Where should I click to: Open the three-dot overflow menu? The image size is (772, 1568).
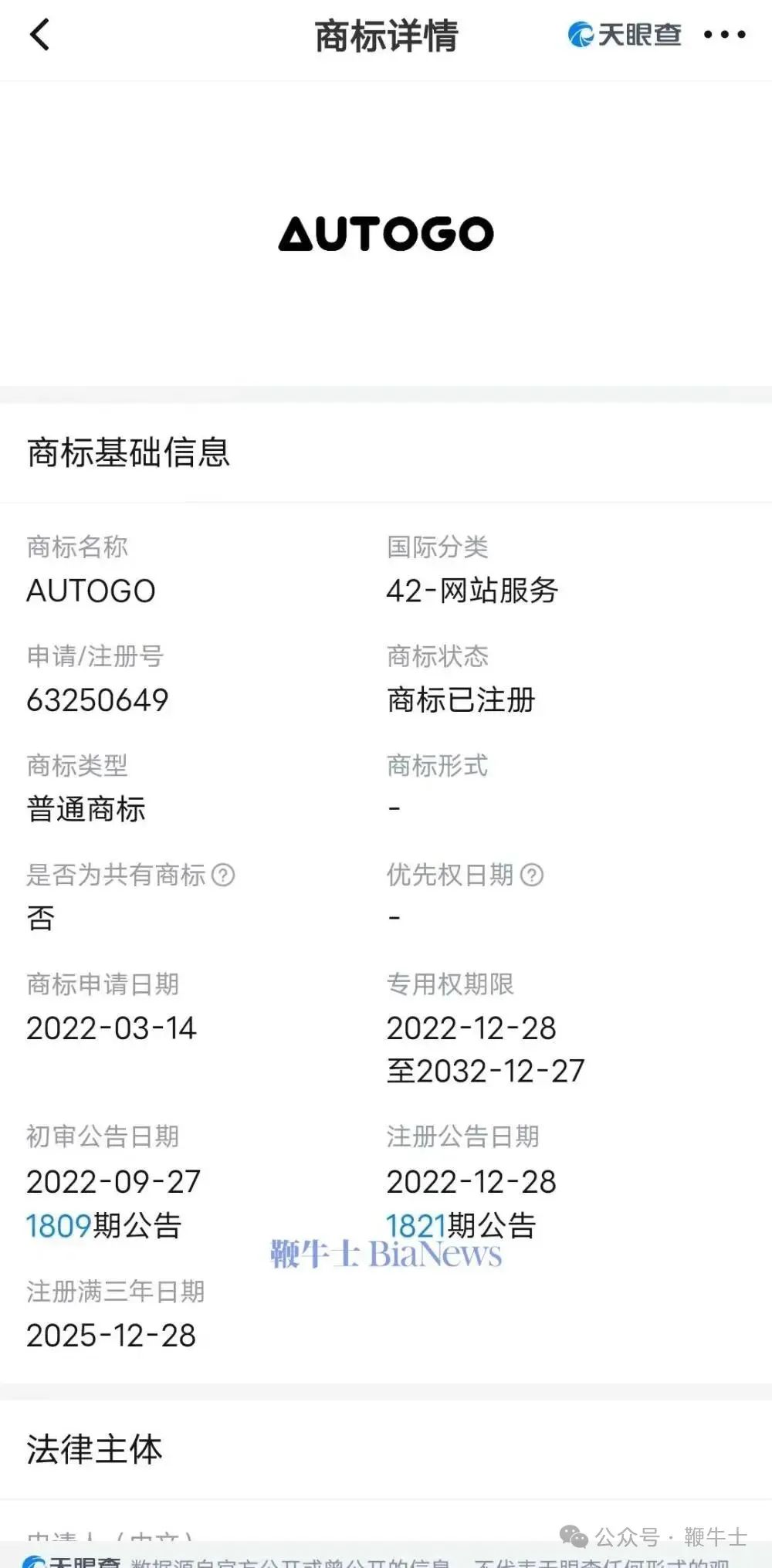(x=724, y=35)
